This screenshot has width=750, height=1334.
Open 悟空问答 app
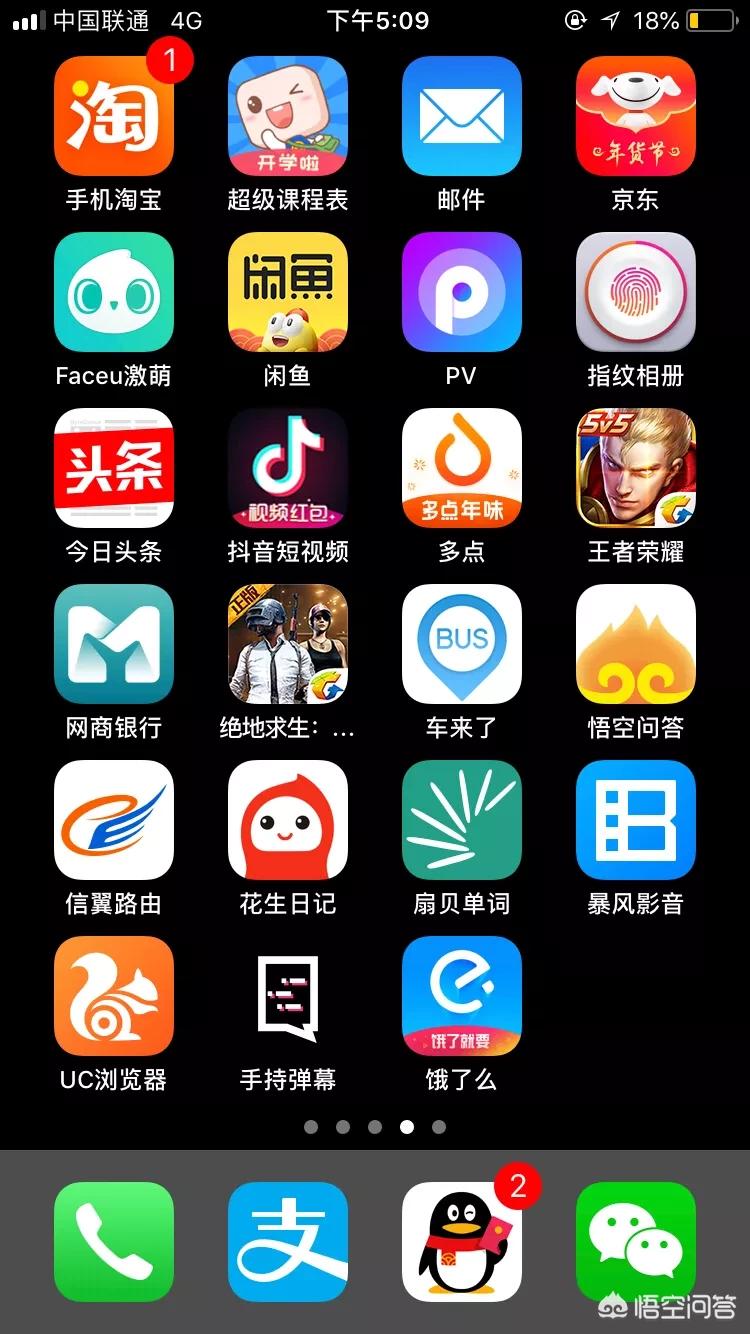636,644
